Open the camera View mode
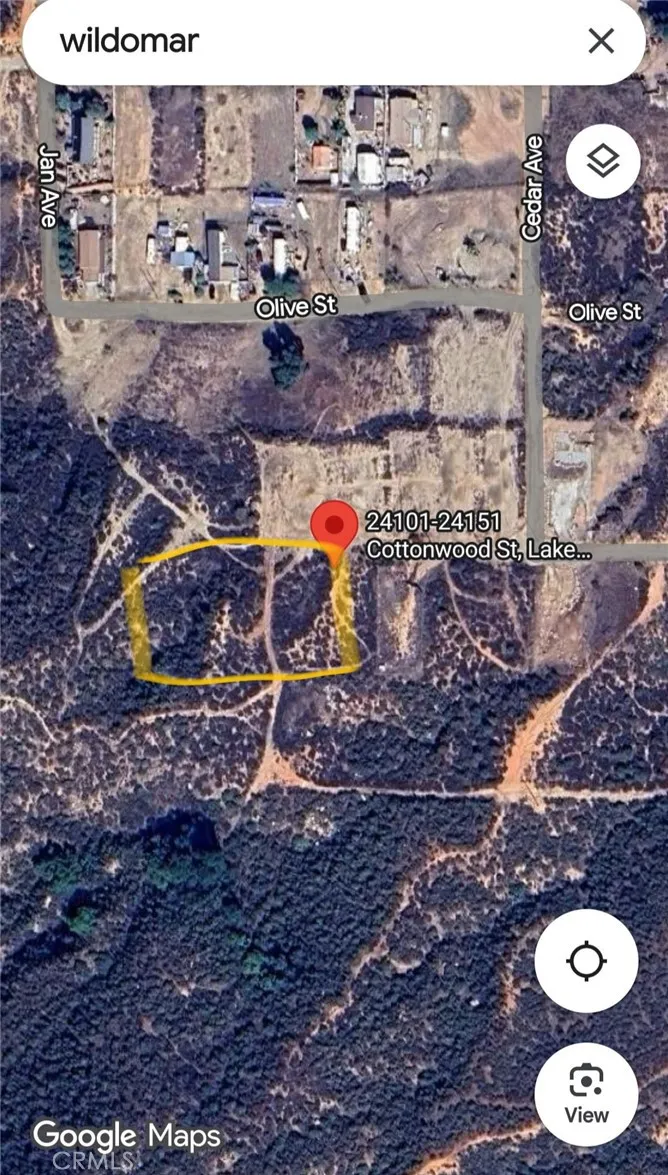 pyautogui.click(x=586, y=1094)
